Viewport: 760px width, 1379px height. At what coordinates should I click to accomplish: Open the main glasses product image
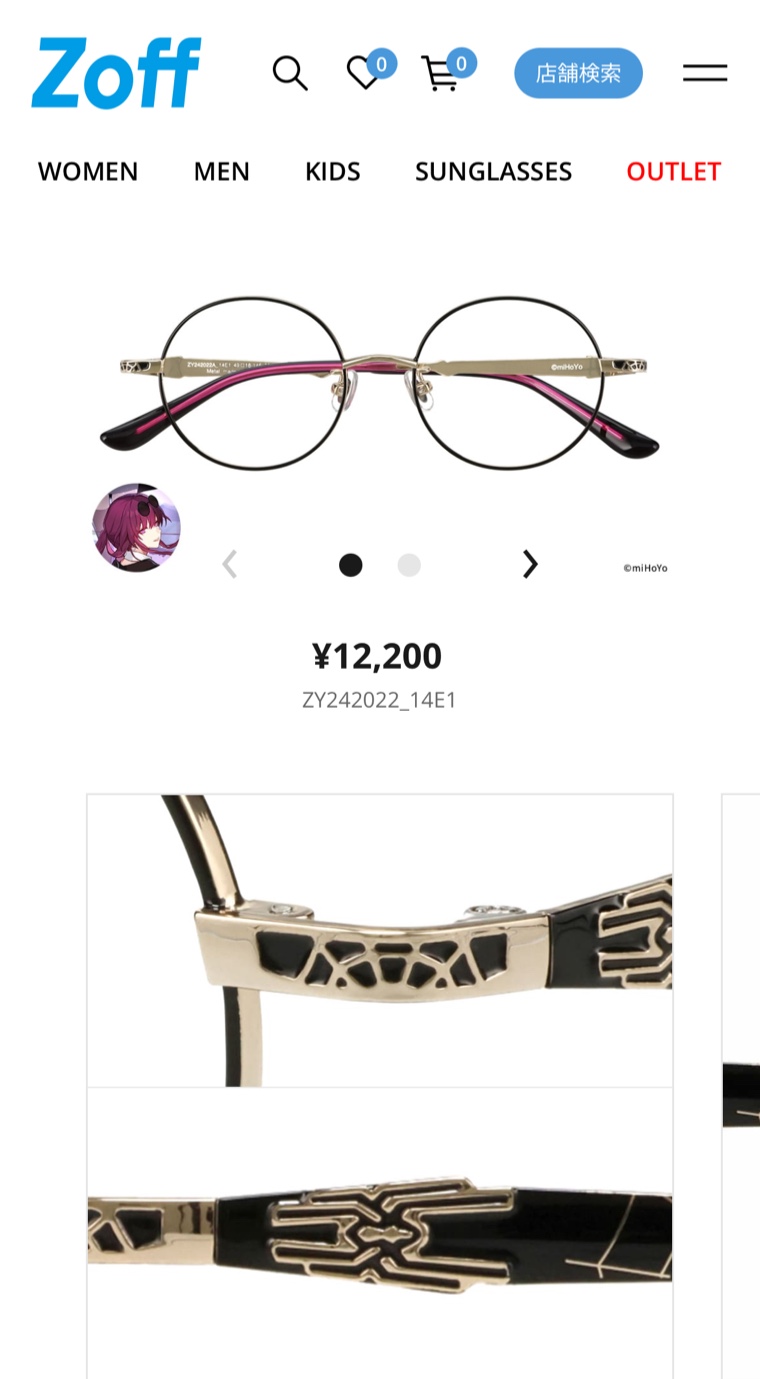[380, 385]
